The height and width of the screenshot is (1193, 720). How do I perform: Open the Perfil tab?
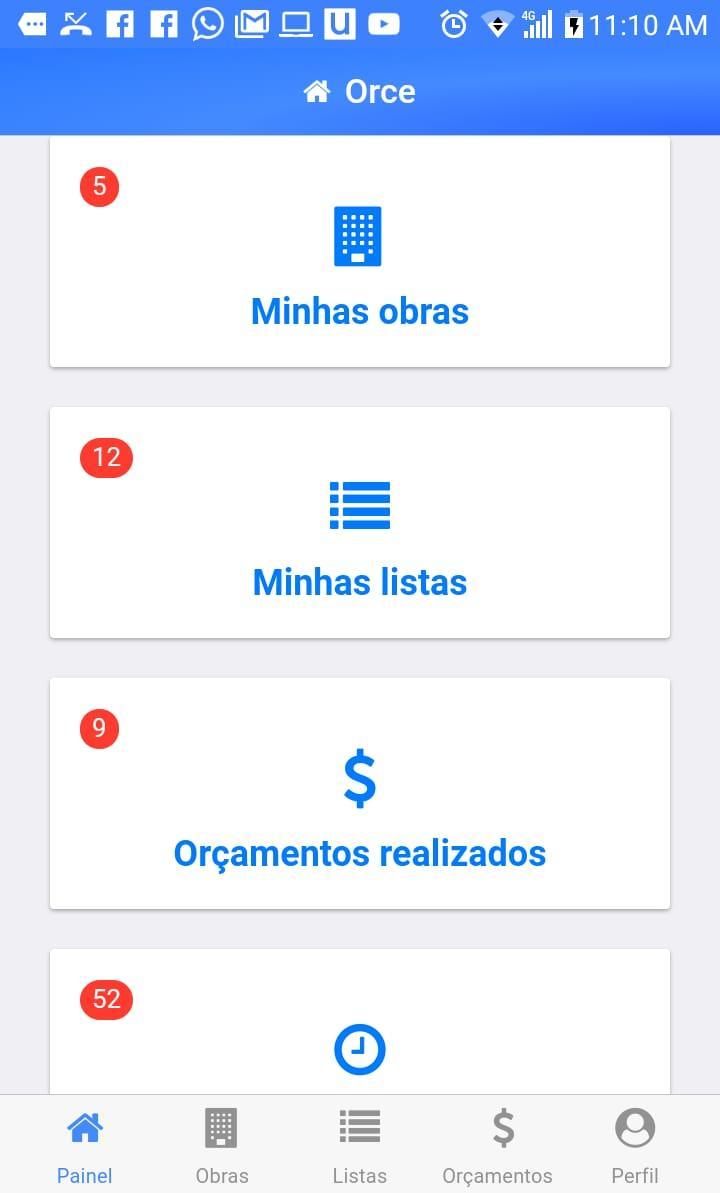pyautogui.click(x=635, y=1146)
